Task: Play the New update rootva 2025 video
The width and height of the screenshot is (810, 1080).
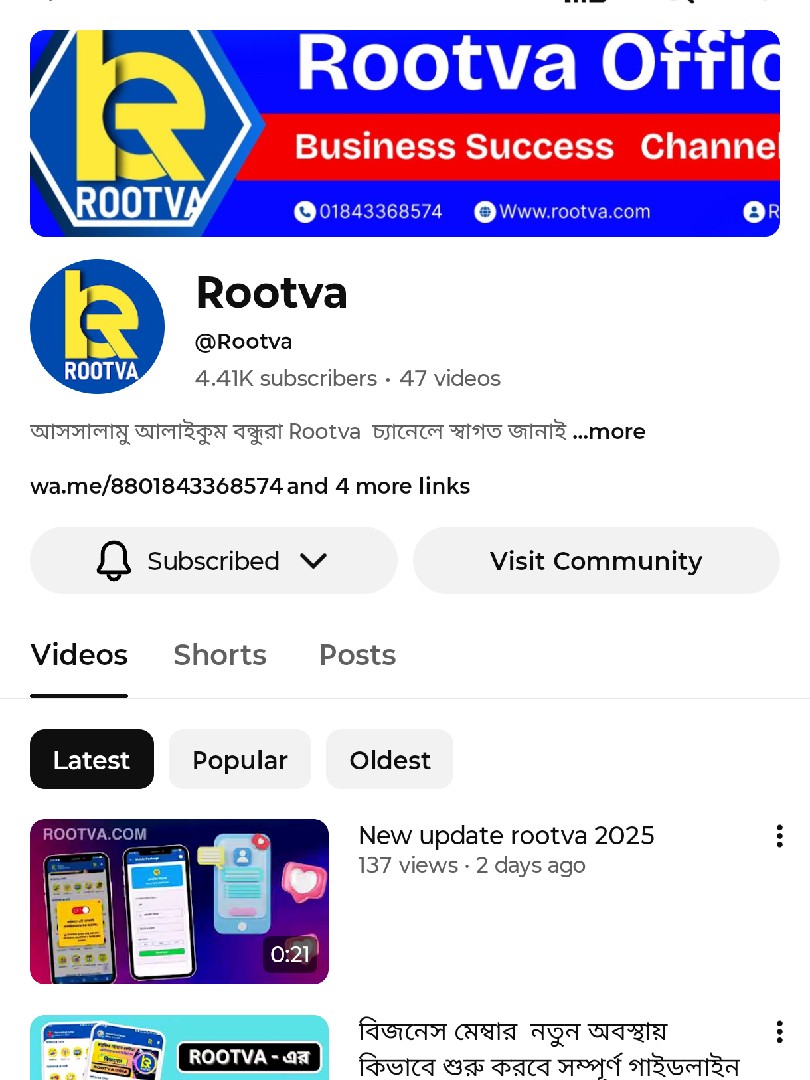Action: [180, 901]
